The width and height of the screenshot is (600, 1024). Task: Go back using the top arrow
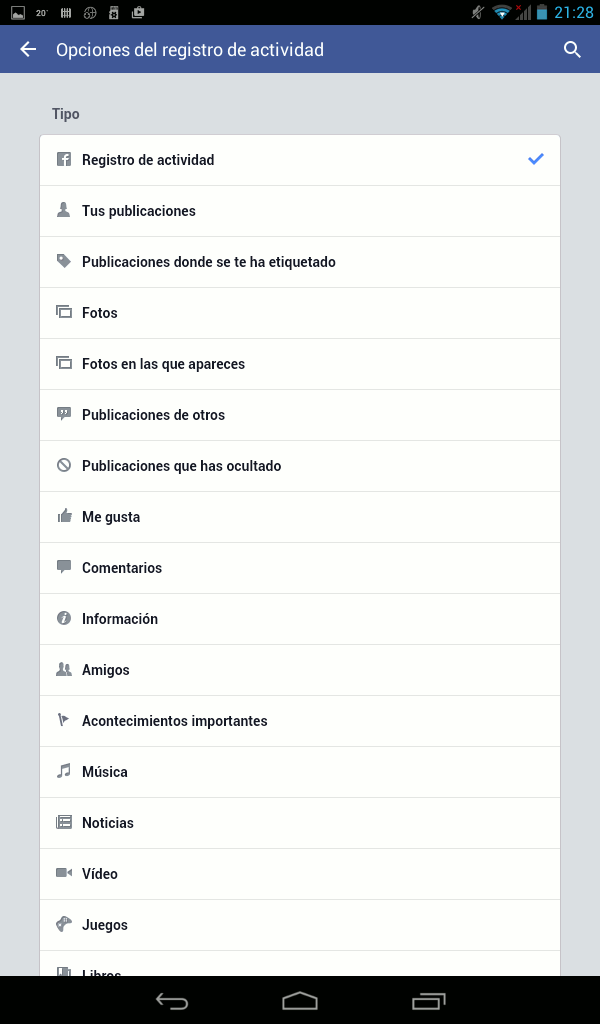(28, 49)
